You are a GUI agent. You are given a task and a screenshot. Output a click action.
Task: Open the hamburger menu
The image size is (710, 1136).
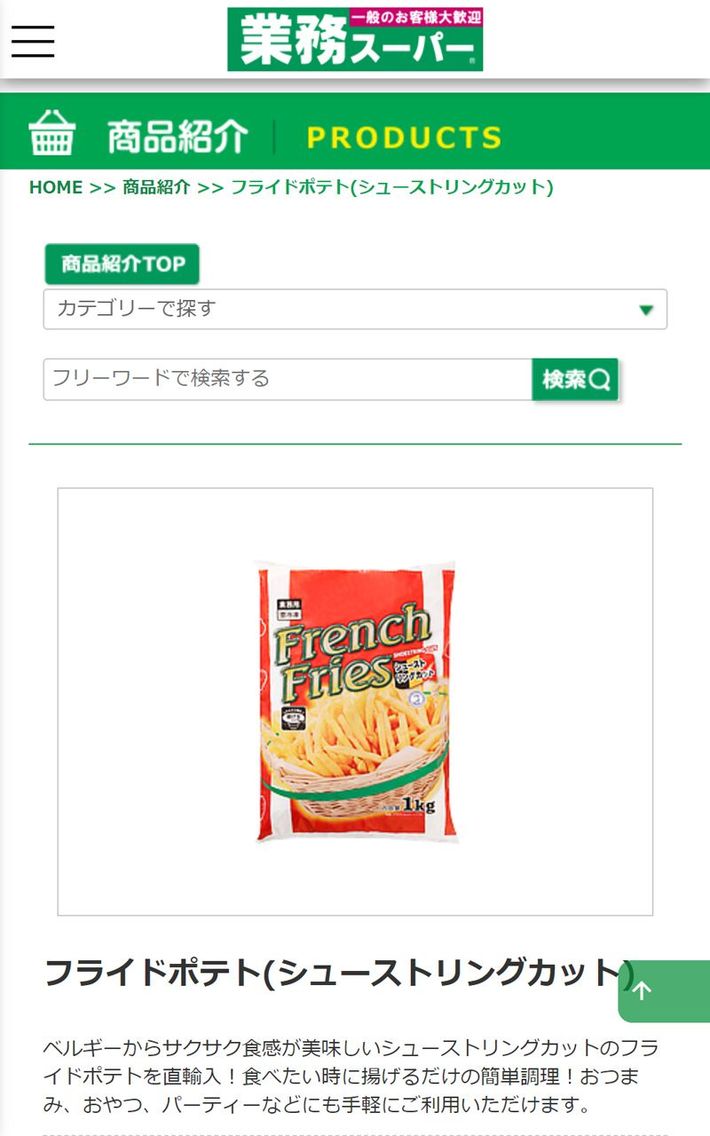click(33, 40)
